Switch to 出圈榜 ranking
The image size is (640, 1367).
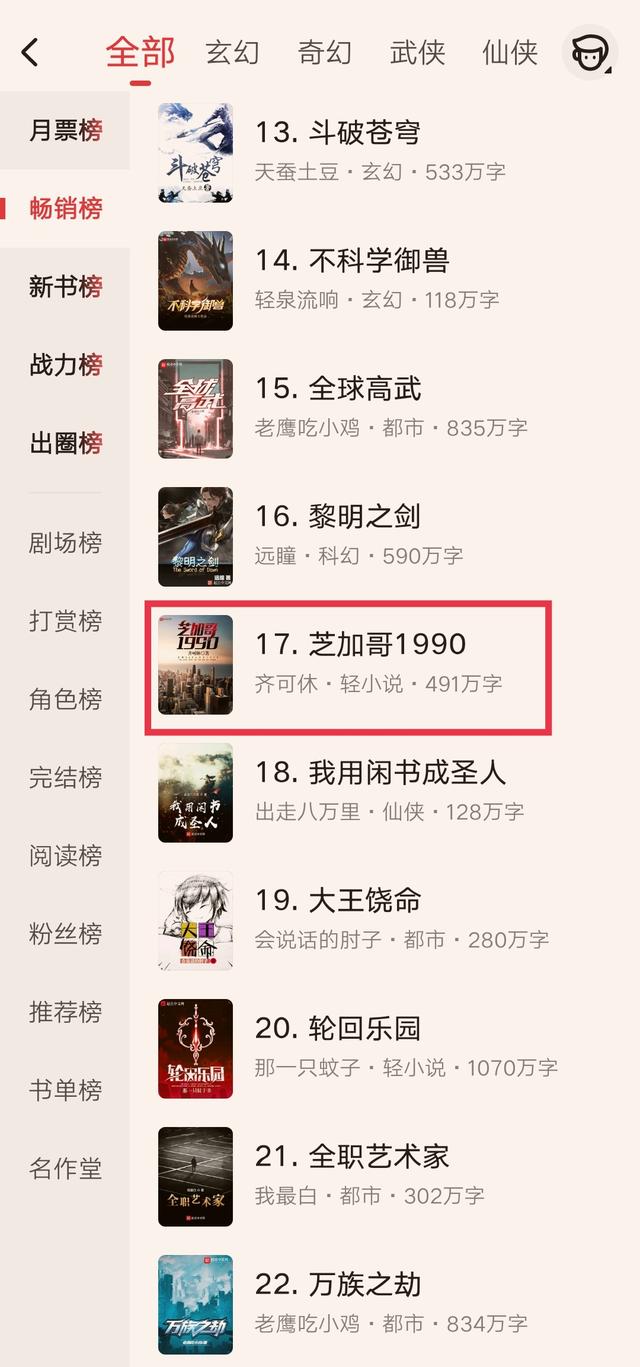pos(65,443)
